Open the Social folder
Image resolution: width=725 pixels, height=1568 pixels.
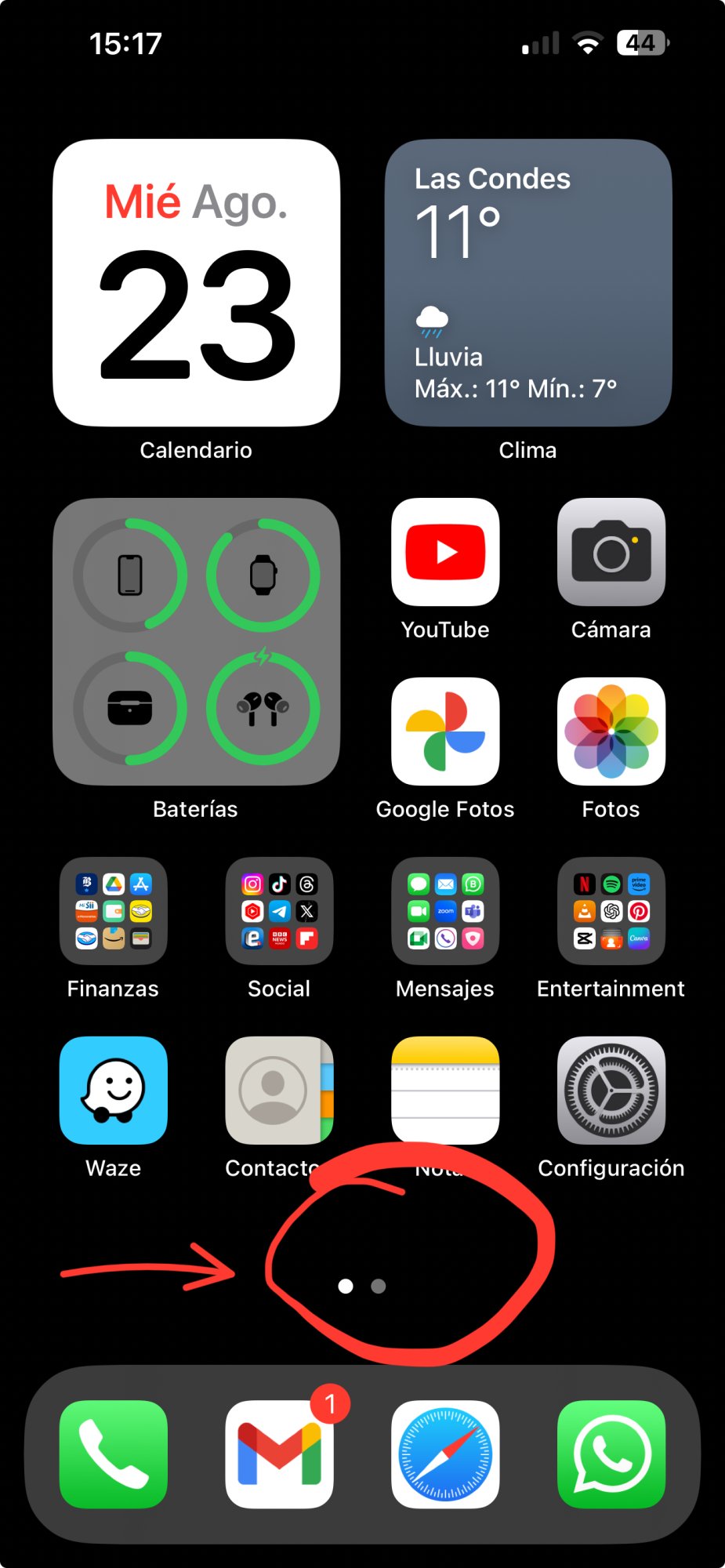tap(279, 911)
